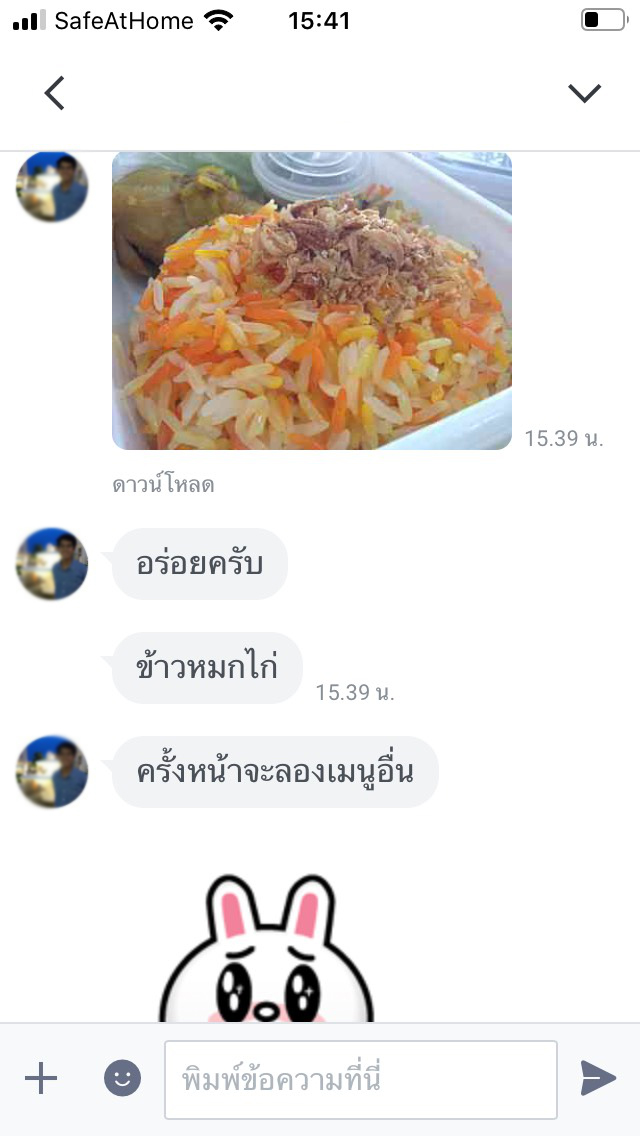Go back using the top-left arrow
The image size is (640, 1136).
click(x=54, y=93)
